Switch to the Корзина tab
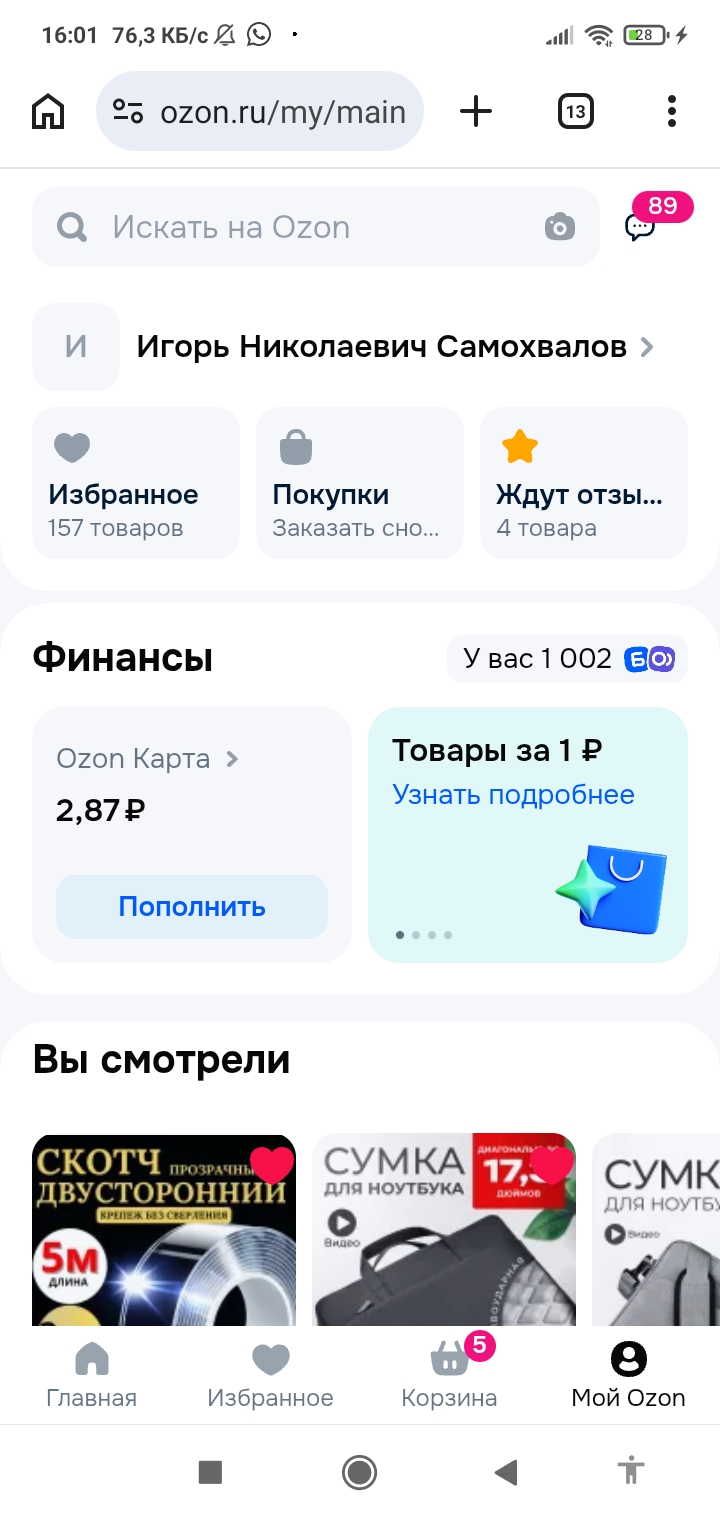This screenshot has height=1520, width=720. (449, 1375)
